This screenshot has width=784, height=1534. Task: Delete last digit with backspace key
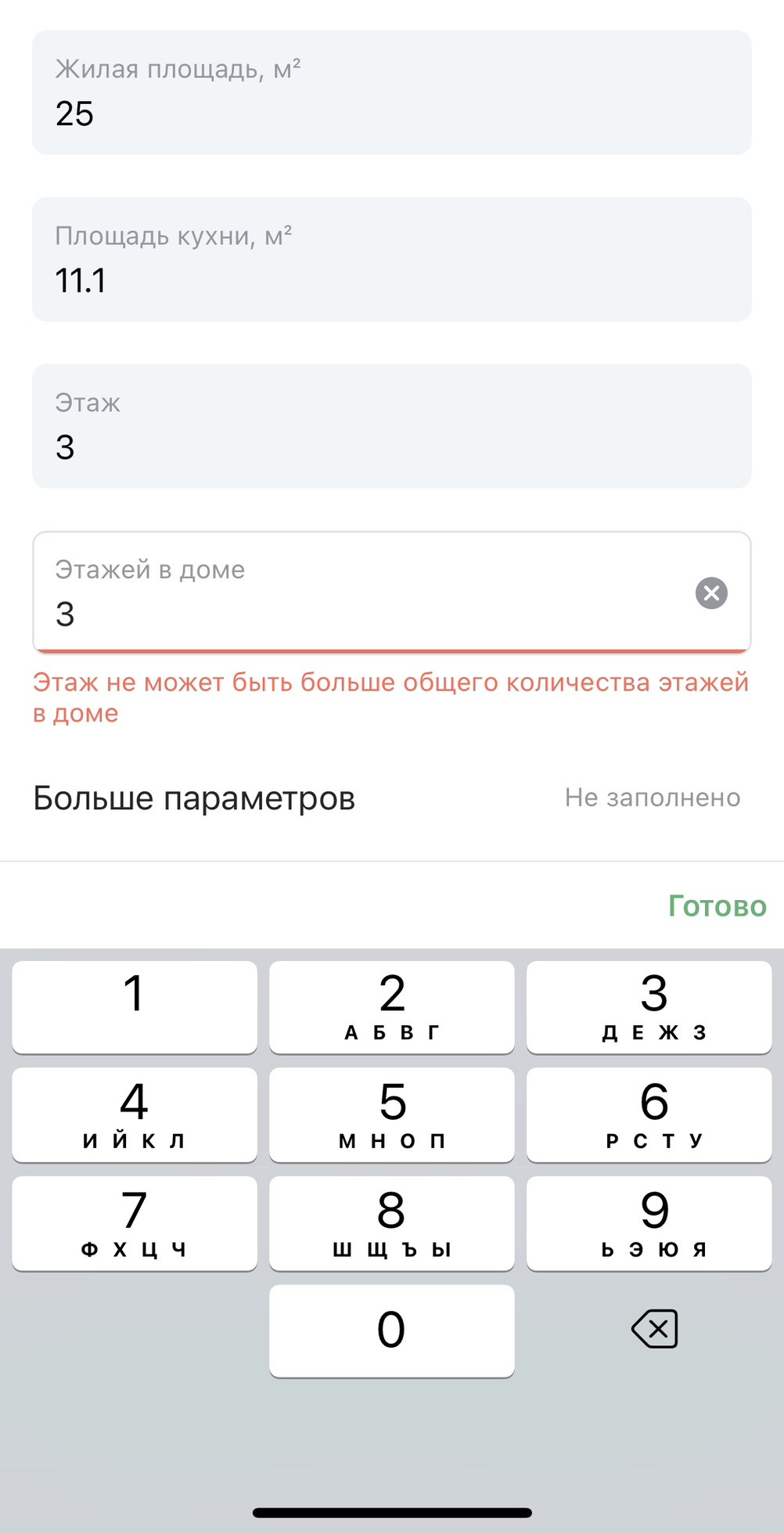654,1329
